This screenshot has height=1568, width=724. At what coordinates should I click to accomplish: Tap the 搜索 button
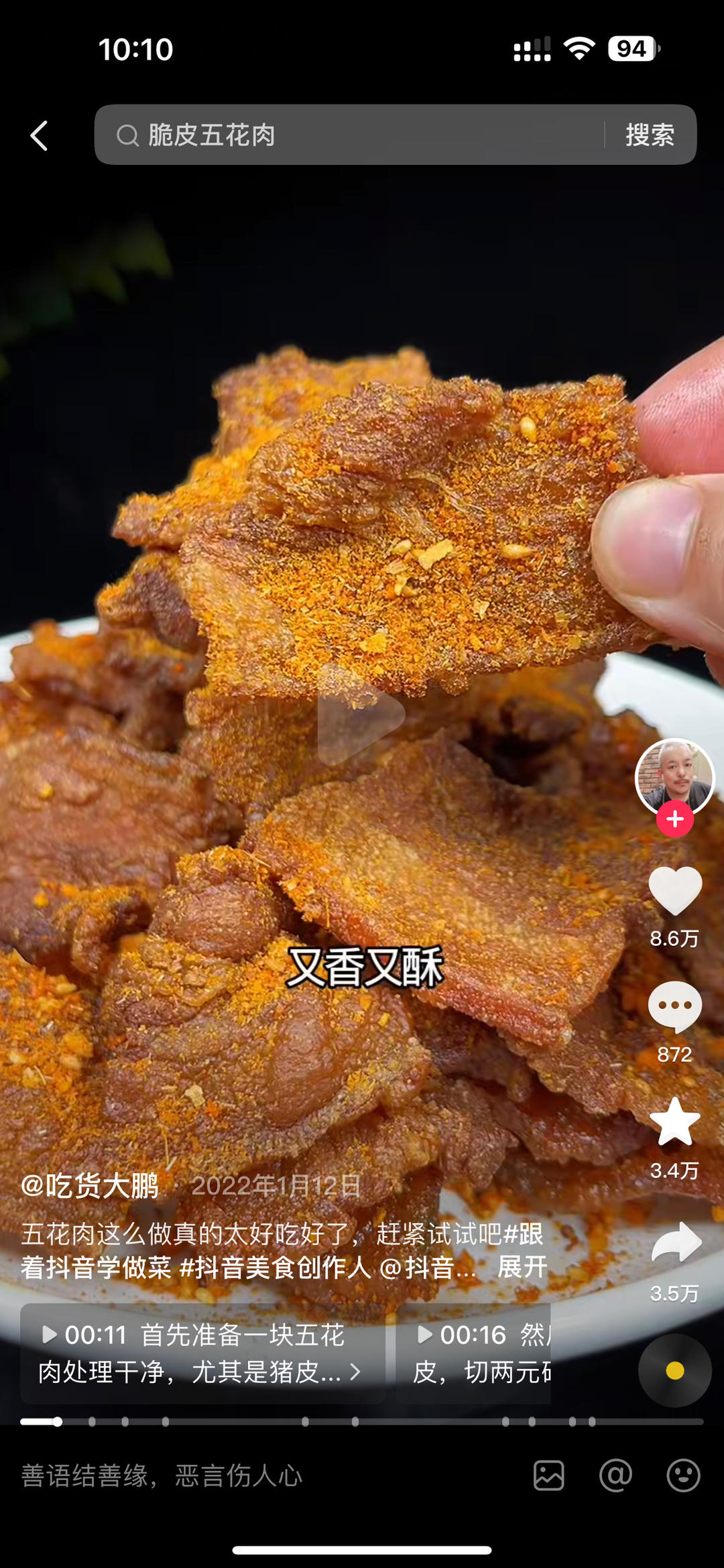pos(650,135)
